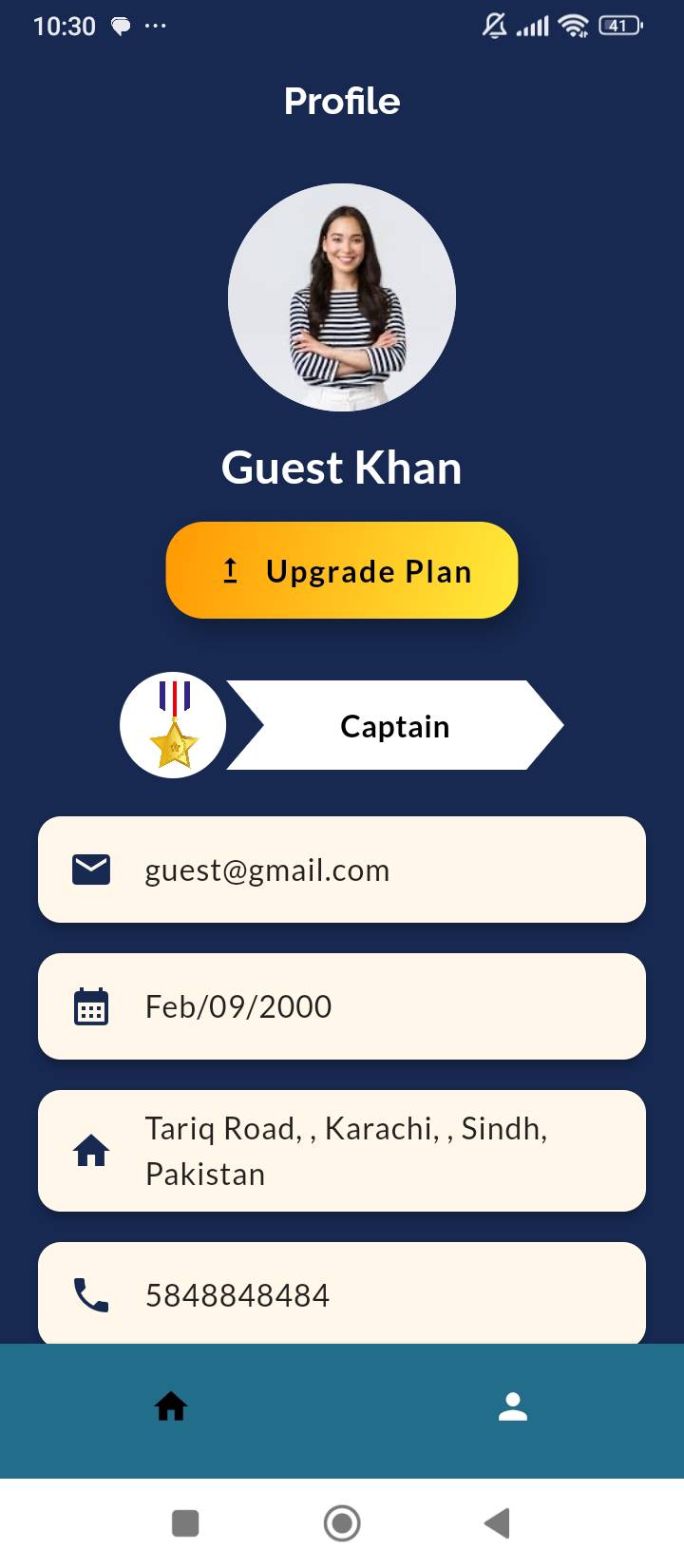Open the Profile tab in bottom bar
This screenshot has width=684, height=1568.
pyautogui.click(x=513, y=1406)
